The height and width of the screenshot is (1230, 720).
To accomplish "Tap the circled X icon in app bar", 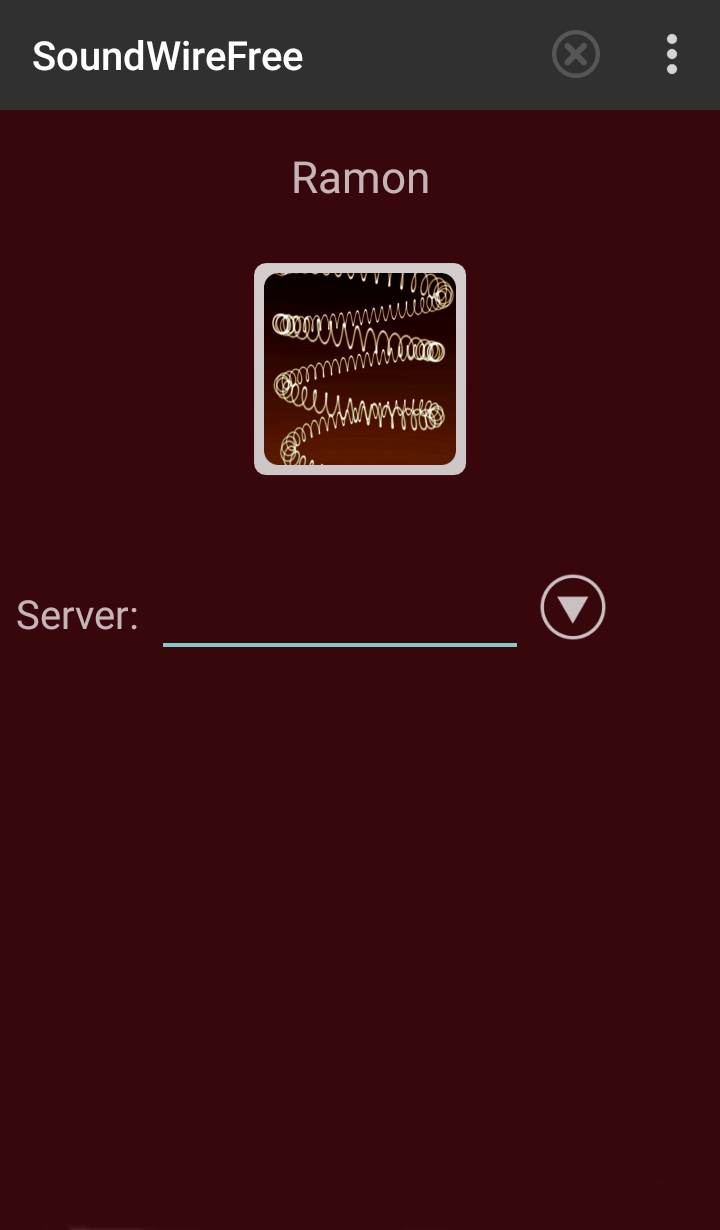I will [576, 54].
